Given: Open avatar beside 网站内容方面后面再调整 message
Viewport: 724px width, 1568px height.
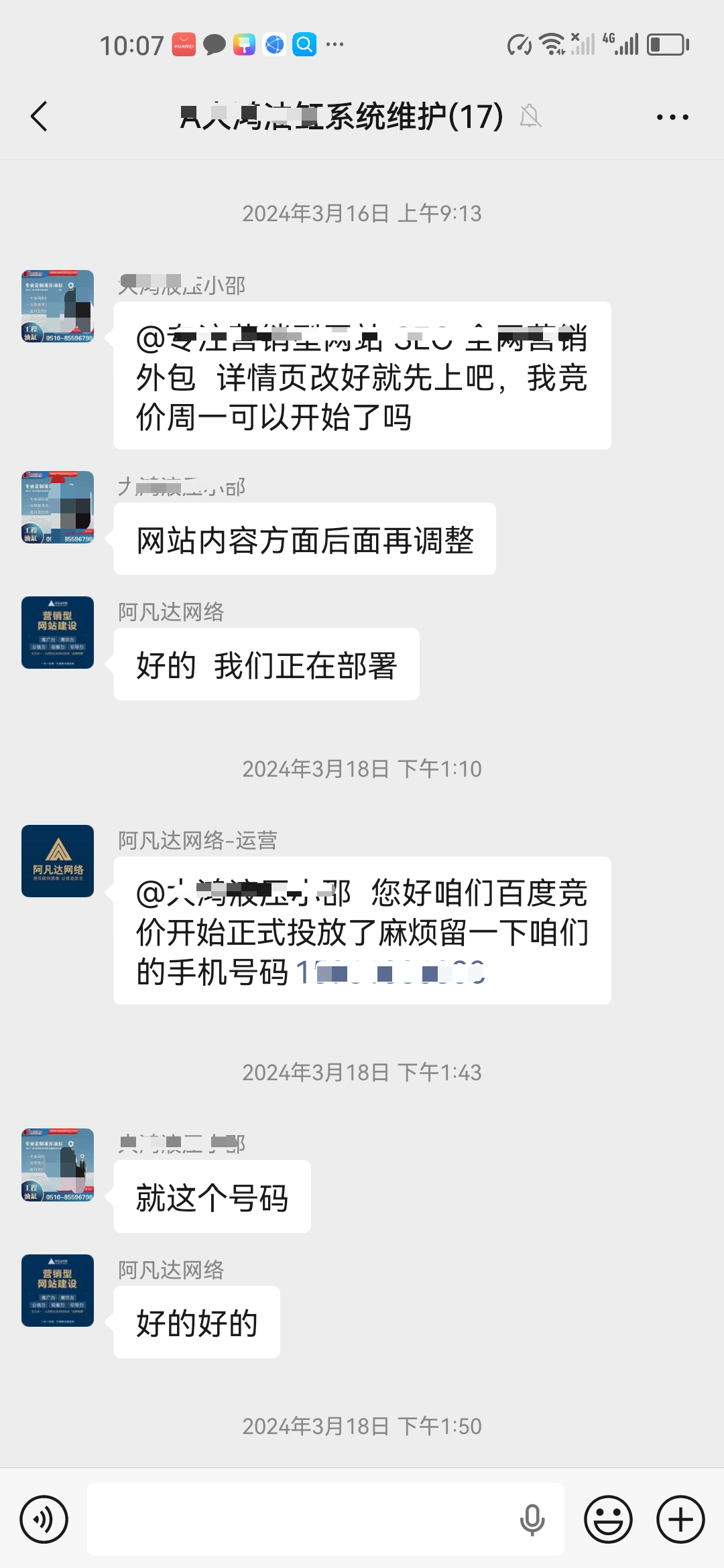Looking at the screenshot, I should tap(58, 507).
